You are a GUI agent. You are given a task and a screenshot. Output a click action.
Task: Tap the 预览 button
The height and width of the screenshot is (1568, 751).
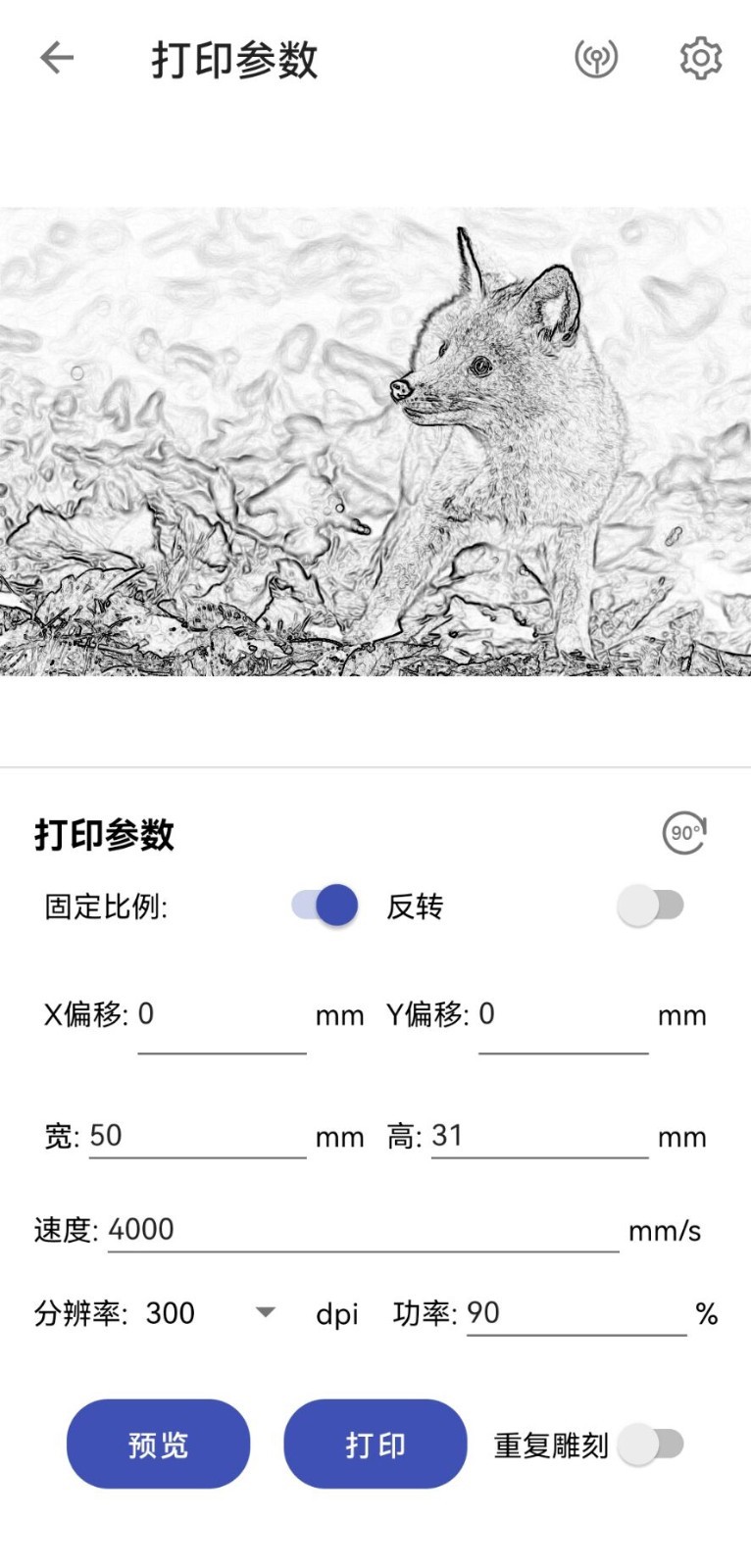[158, 1445]
